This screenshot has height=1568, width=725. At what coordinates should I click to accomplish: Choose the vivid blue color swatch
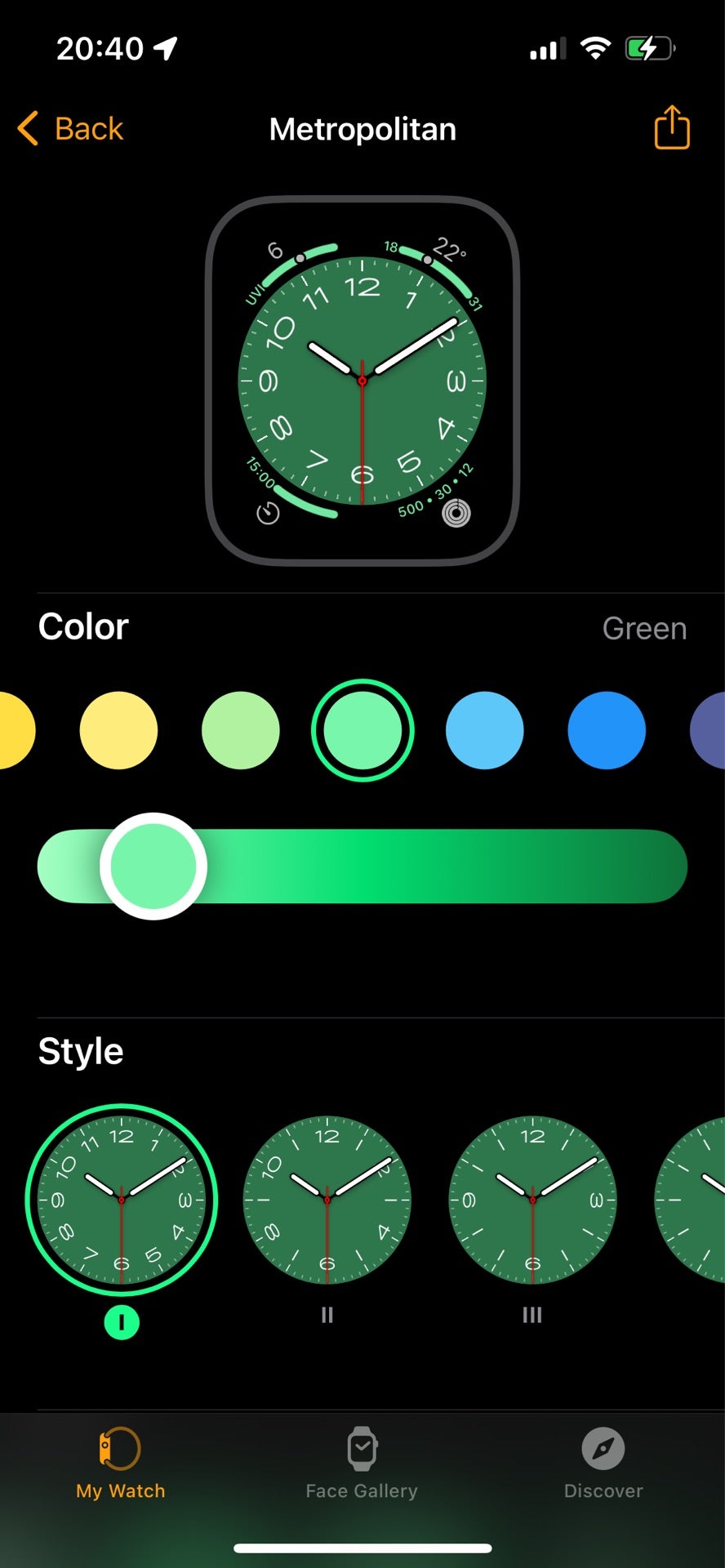tap(606, 730)
